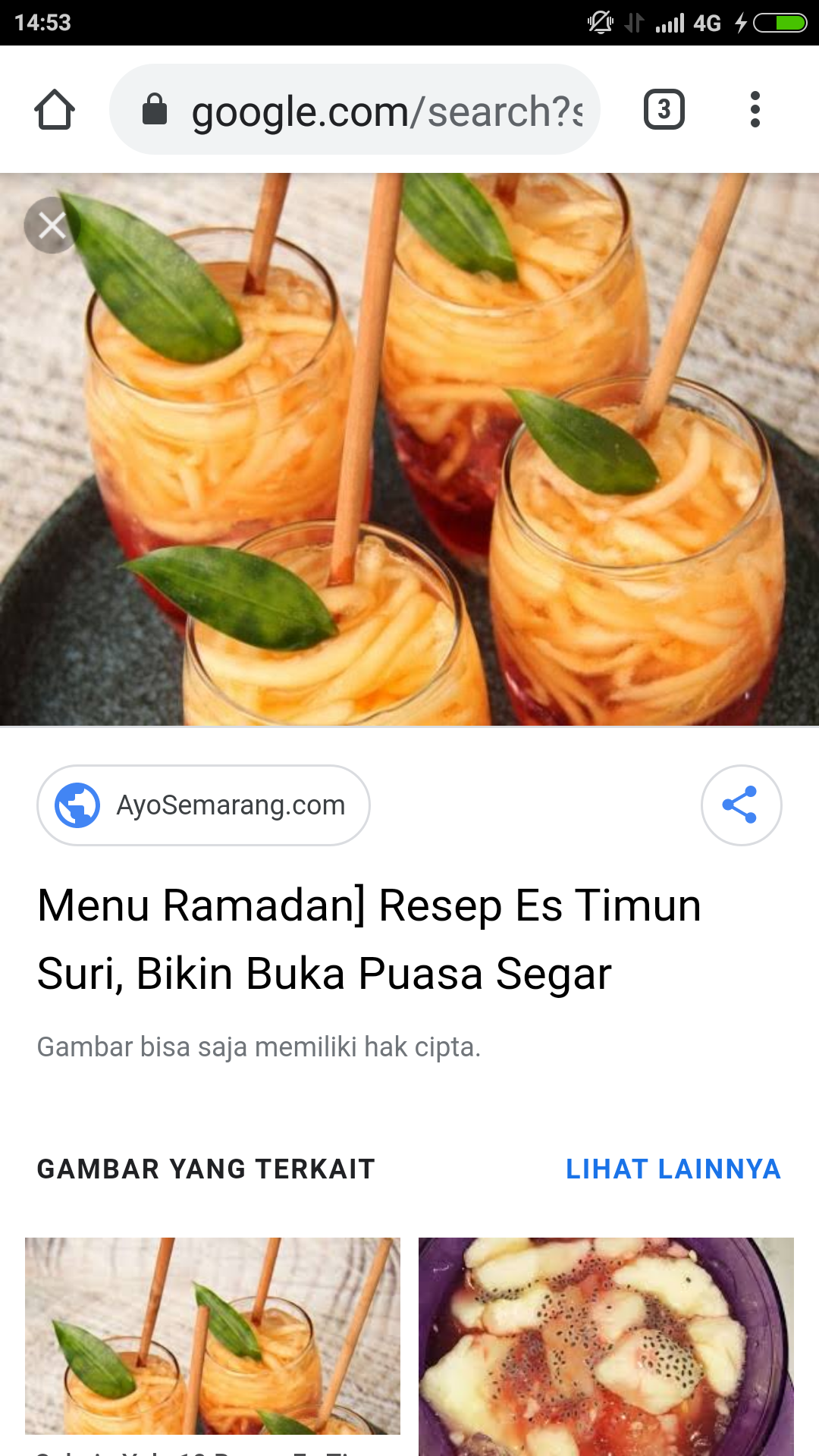Visit the AyoSemarang.com source site
The height and width of the screenshot is (1456, 819).
(203, 805)
